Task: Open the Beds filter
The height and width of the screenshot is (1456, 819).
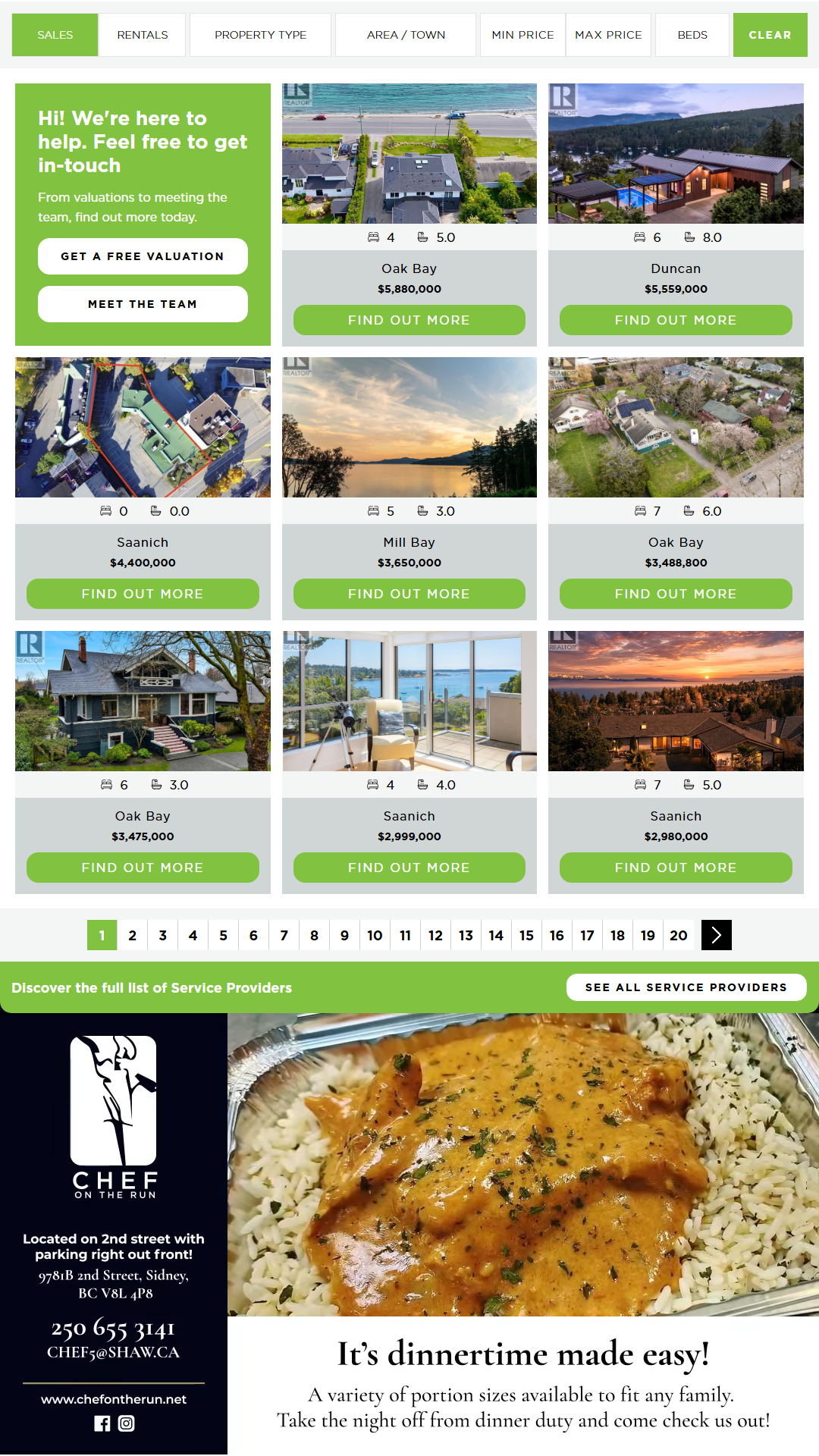Action: pyautogui.click(x=692, y=35)
